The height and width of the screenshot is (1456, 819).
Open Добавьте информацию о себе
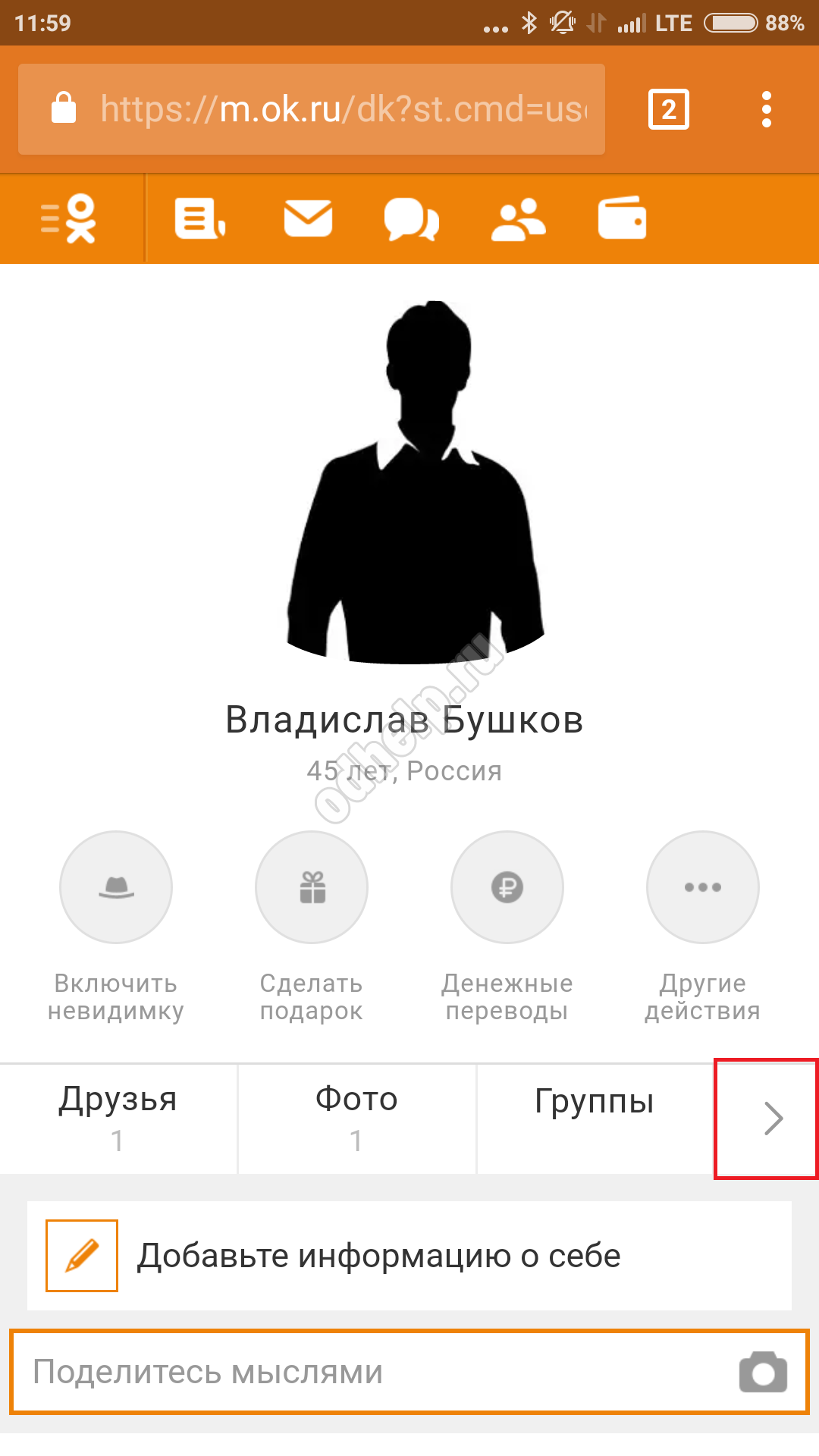click(409, 1256)
